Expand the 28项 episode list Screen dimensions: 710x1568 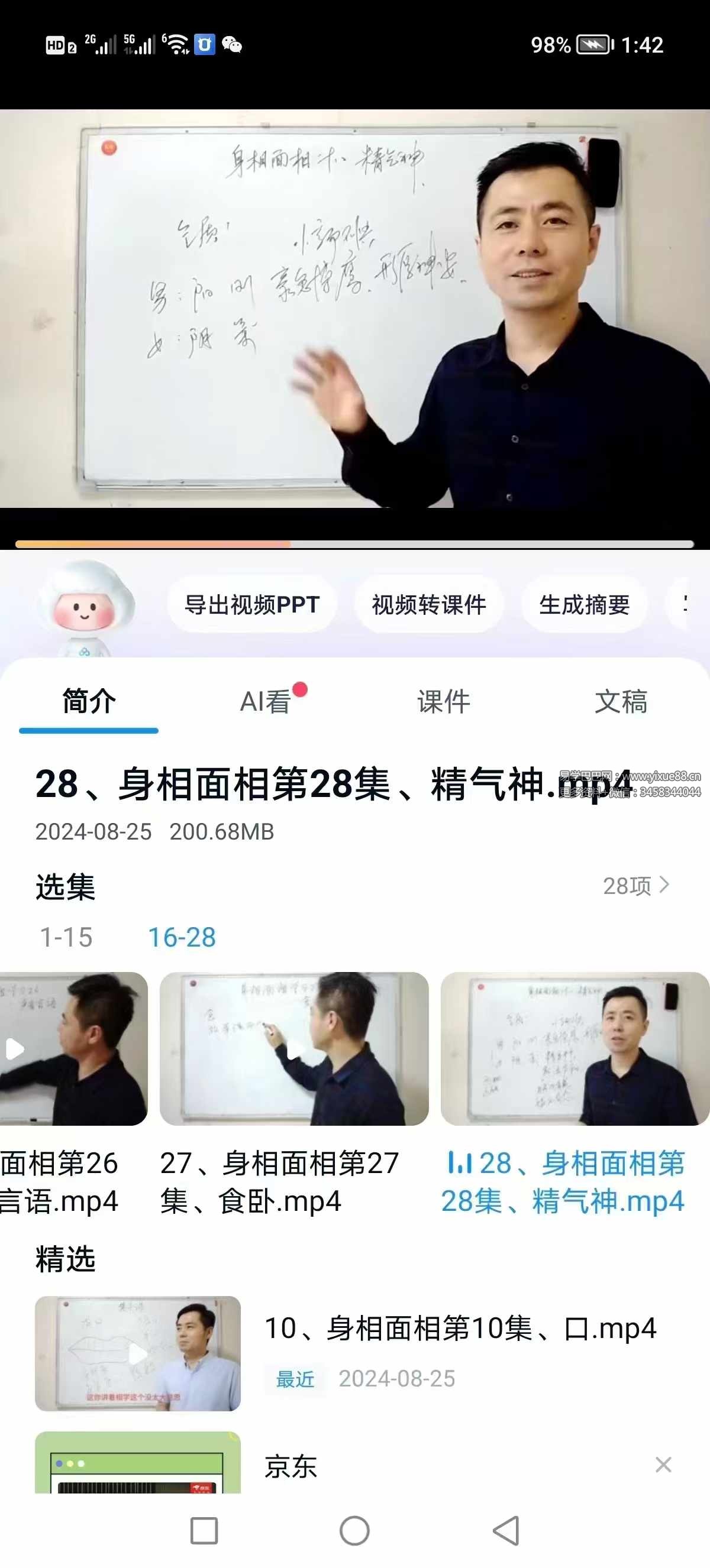click(635, 886)
